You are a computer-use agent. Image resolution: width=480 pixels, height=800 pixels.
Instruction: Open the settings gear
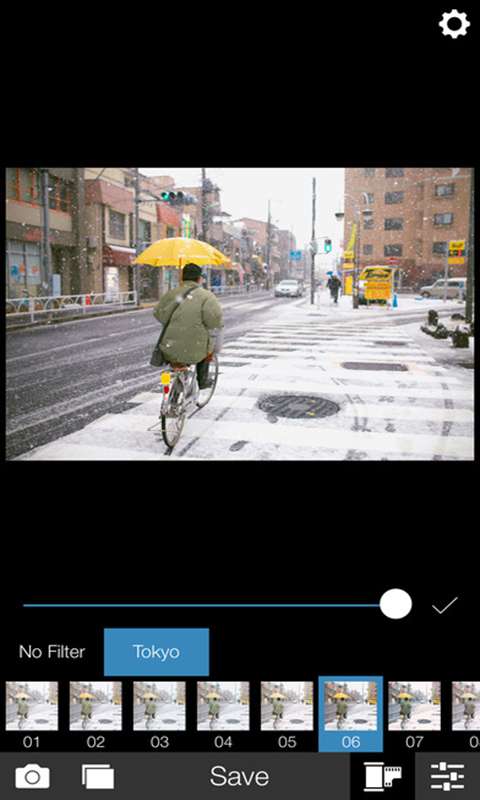pyautogui.click(x=454, y=24)
